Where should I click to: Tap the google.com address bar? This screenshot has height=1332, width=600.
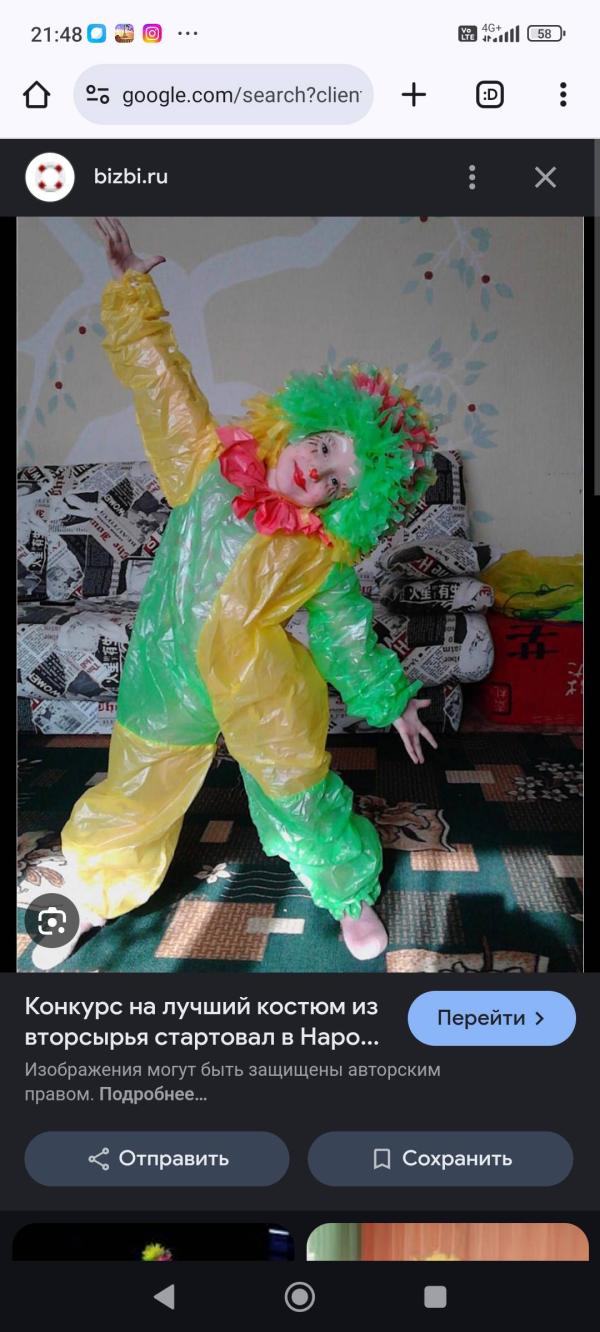pos(223,95)
